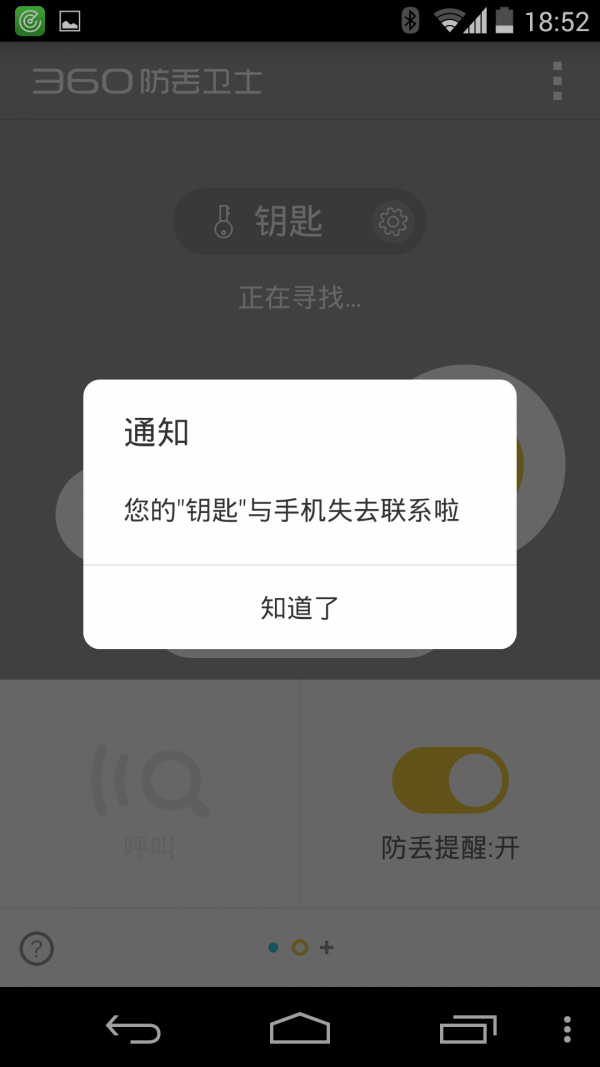Go back using the system back button
The height and width of the screenshot is (1067, 600).
(x=133, y=1029)
